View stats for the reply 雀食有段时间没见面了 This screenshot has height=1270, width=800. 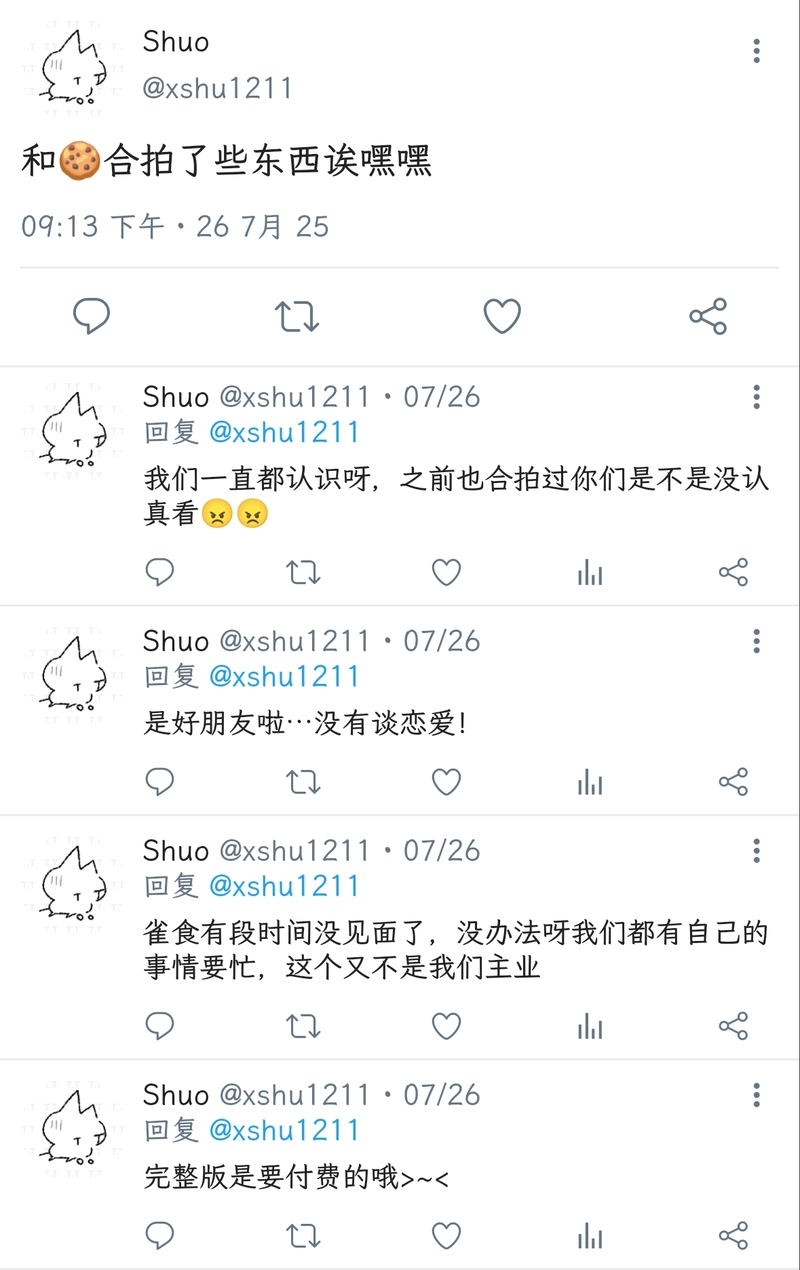tap(590, 1026)
